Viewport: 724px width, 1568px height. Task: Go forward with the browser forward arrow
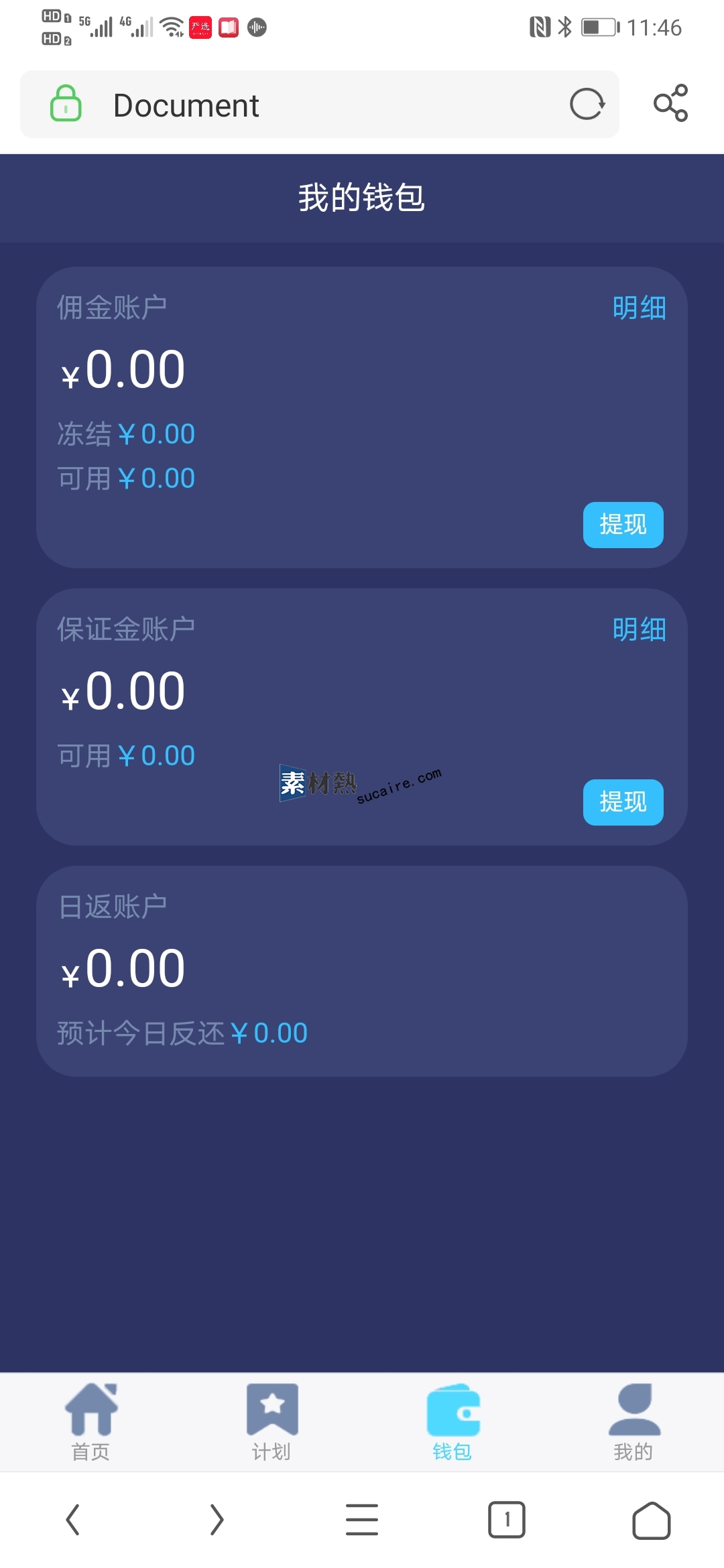[x=217, y=1519]
